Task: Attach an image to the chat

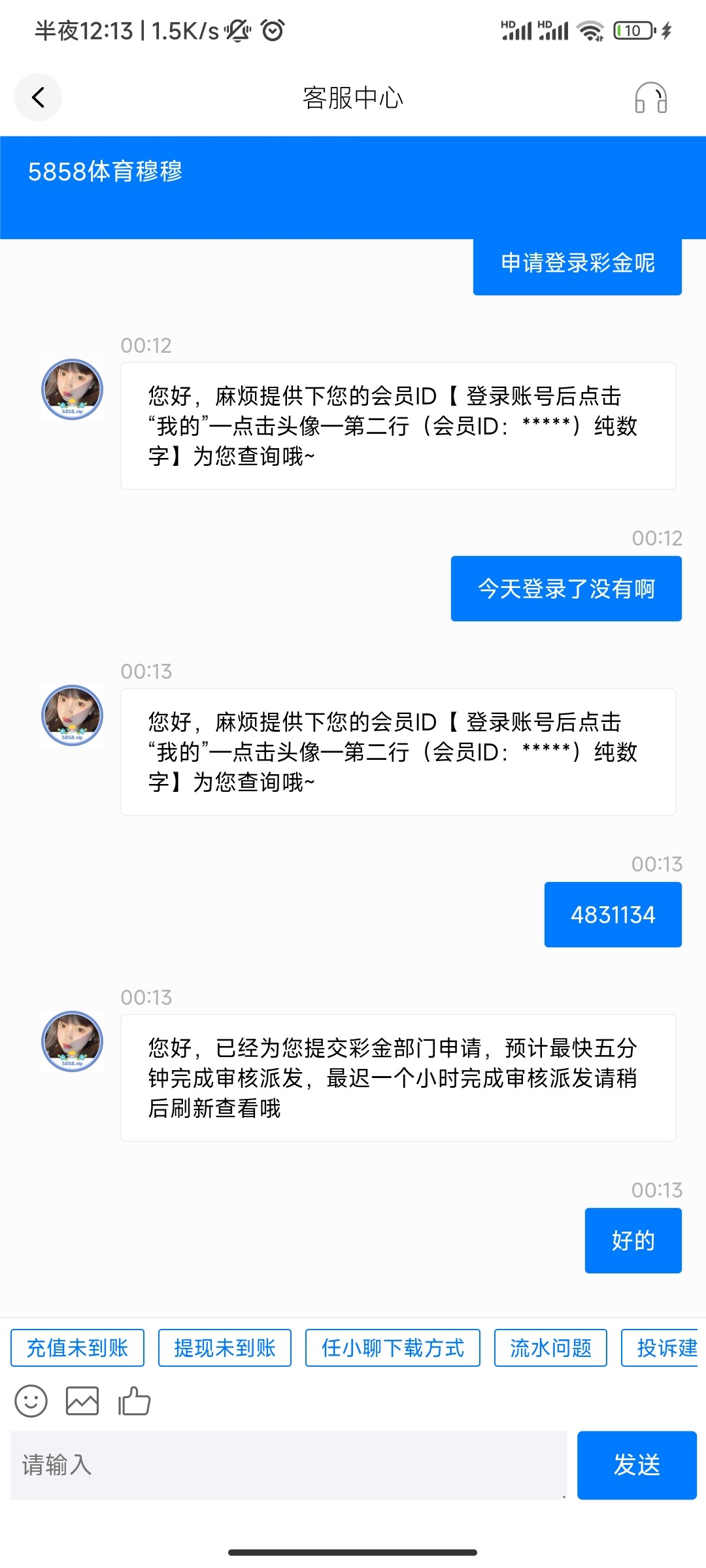Action: click(82, 1401)
